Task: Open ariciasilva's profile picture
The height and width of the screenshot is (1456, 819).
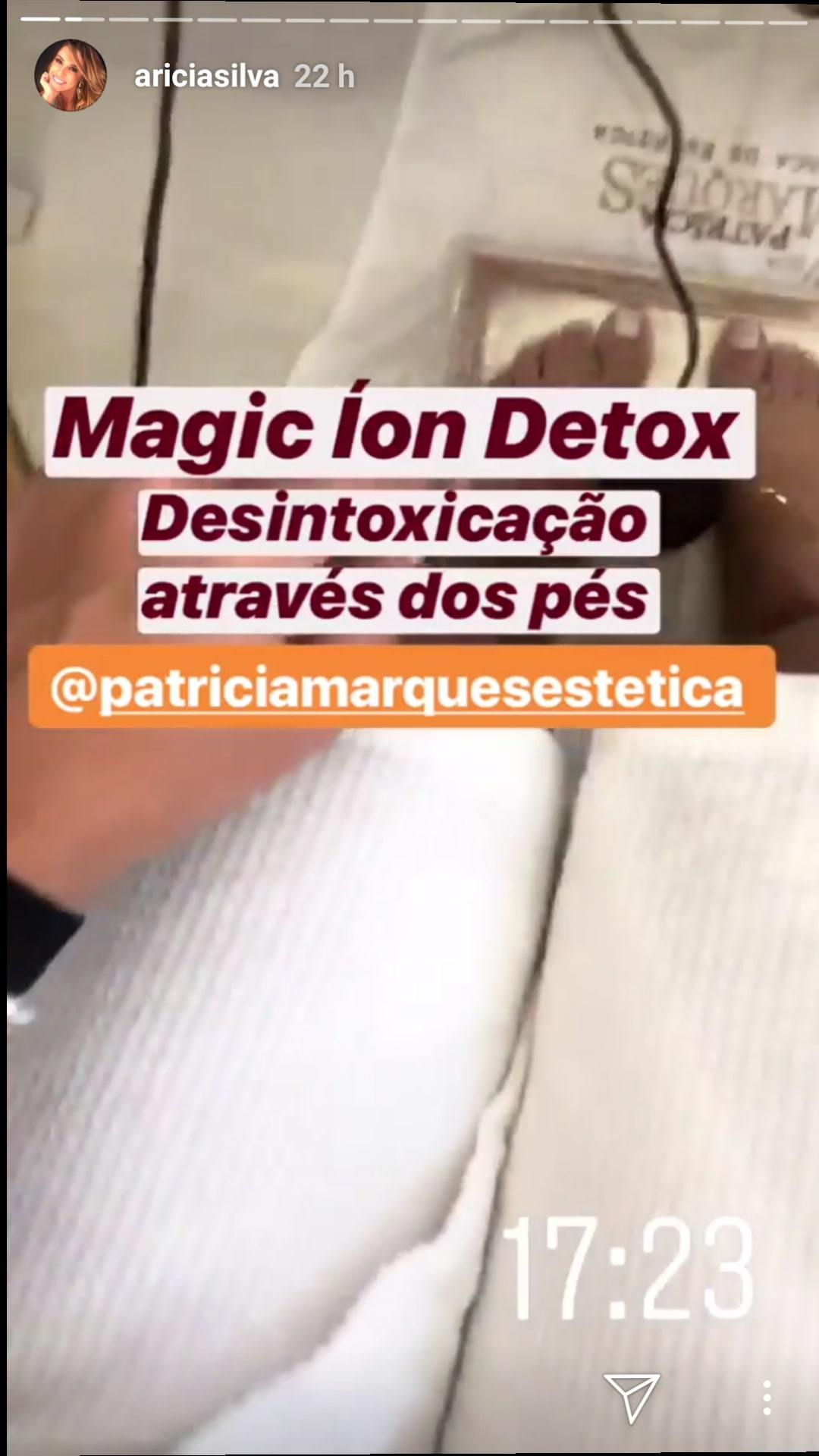Action: pyautogui.click(x=70, y=76)
